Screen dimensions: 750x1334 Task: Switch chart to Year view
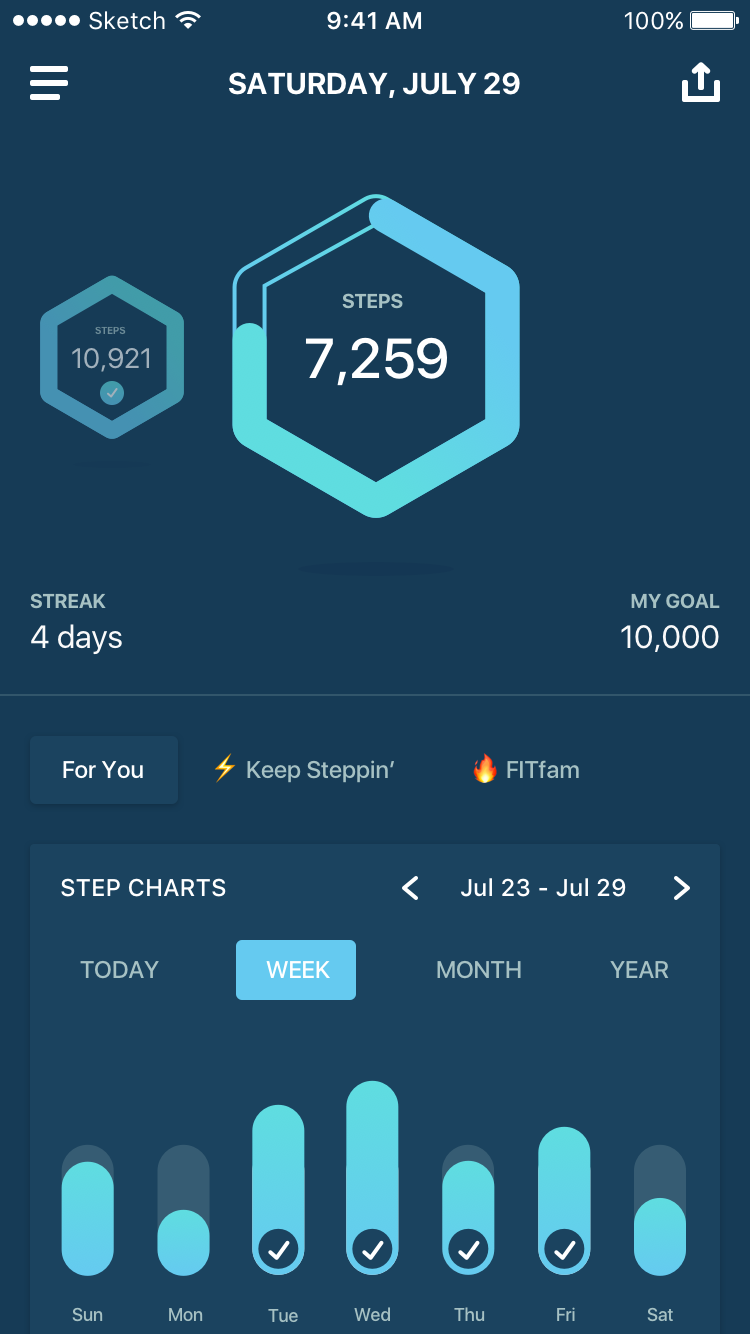pos(639,970)
